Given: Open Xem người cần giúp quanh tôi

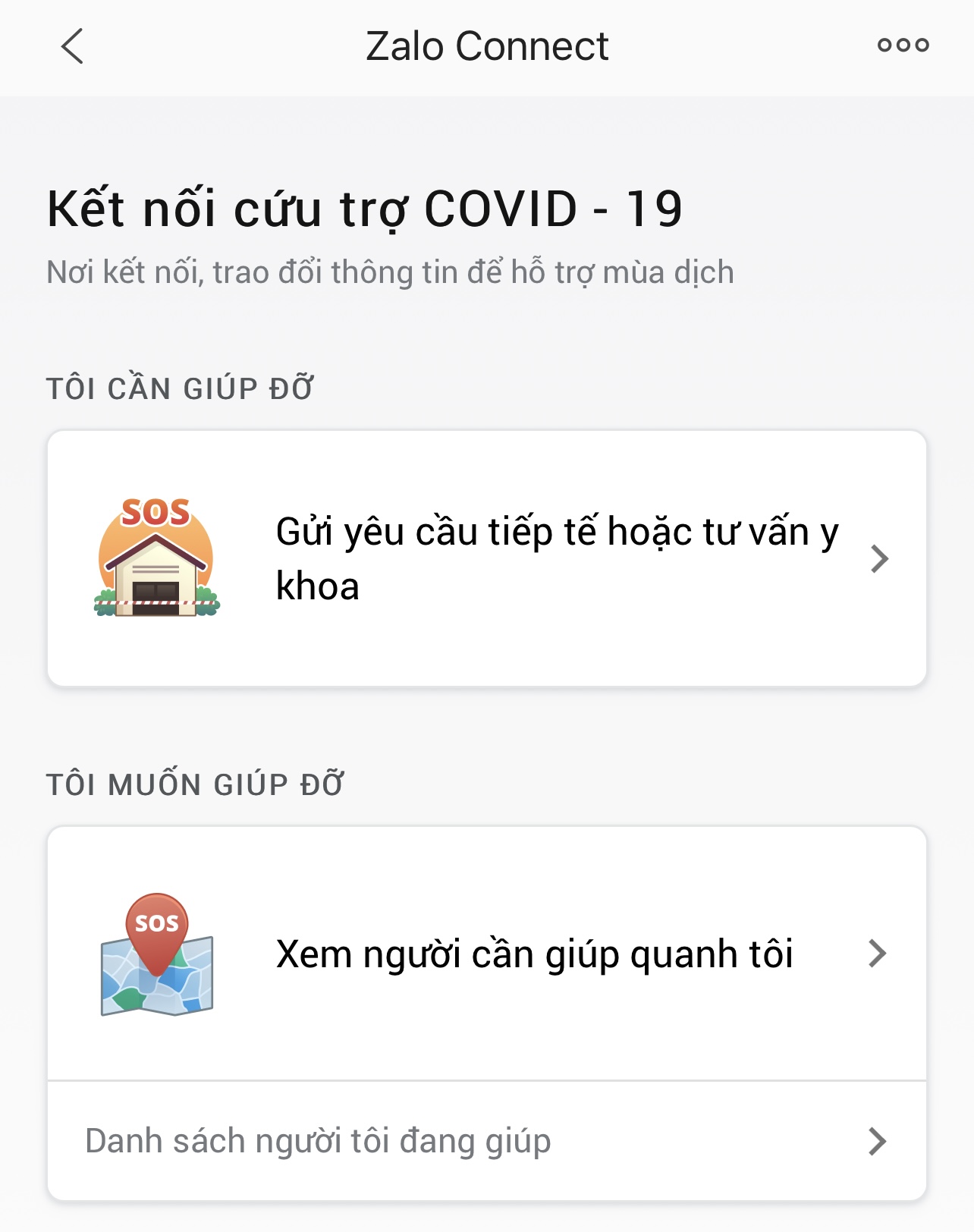Looking at the screenshot, I should [486, 954].
